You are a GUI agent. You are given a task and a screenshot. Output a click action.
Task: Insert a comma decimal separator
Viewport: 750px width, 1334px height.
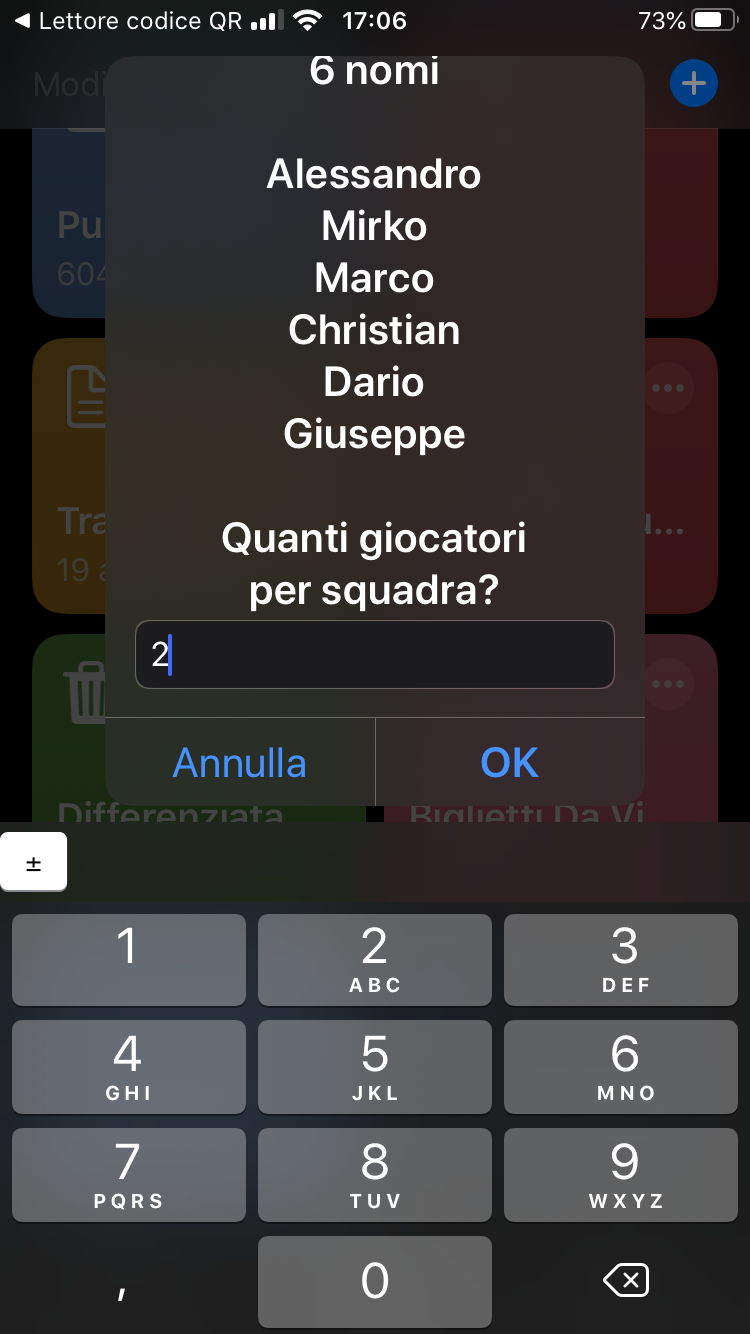click(x=129, y=1281)
